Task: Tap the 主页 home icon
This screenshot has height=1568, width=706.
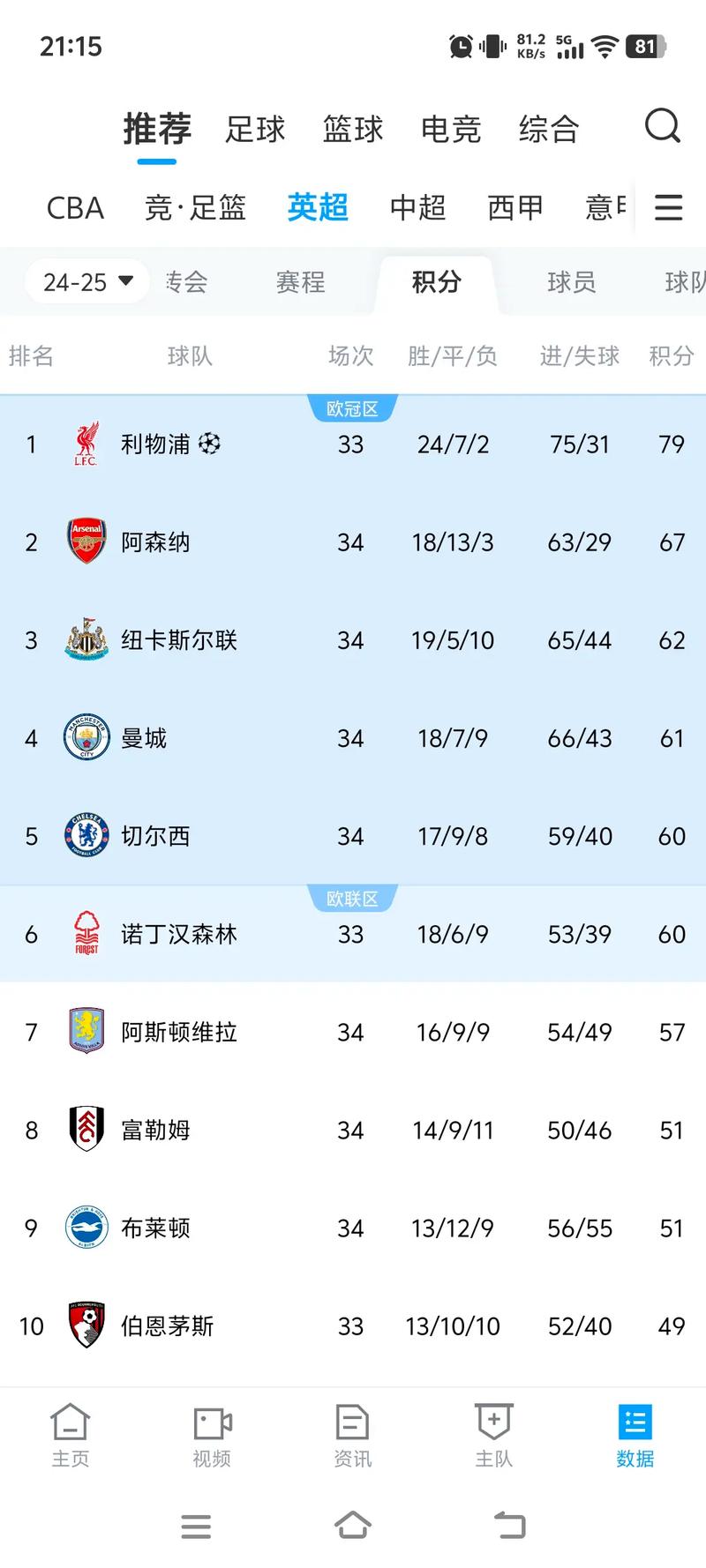Action: [71, 1422]
